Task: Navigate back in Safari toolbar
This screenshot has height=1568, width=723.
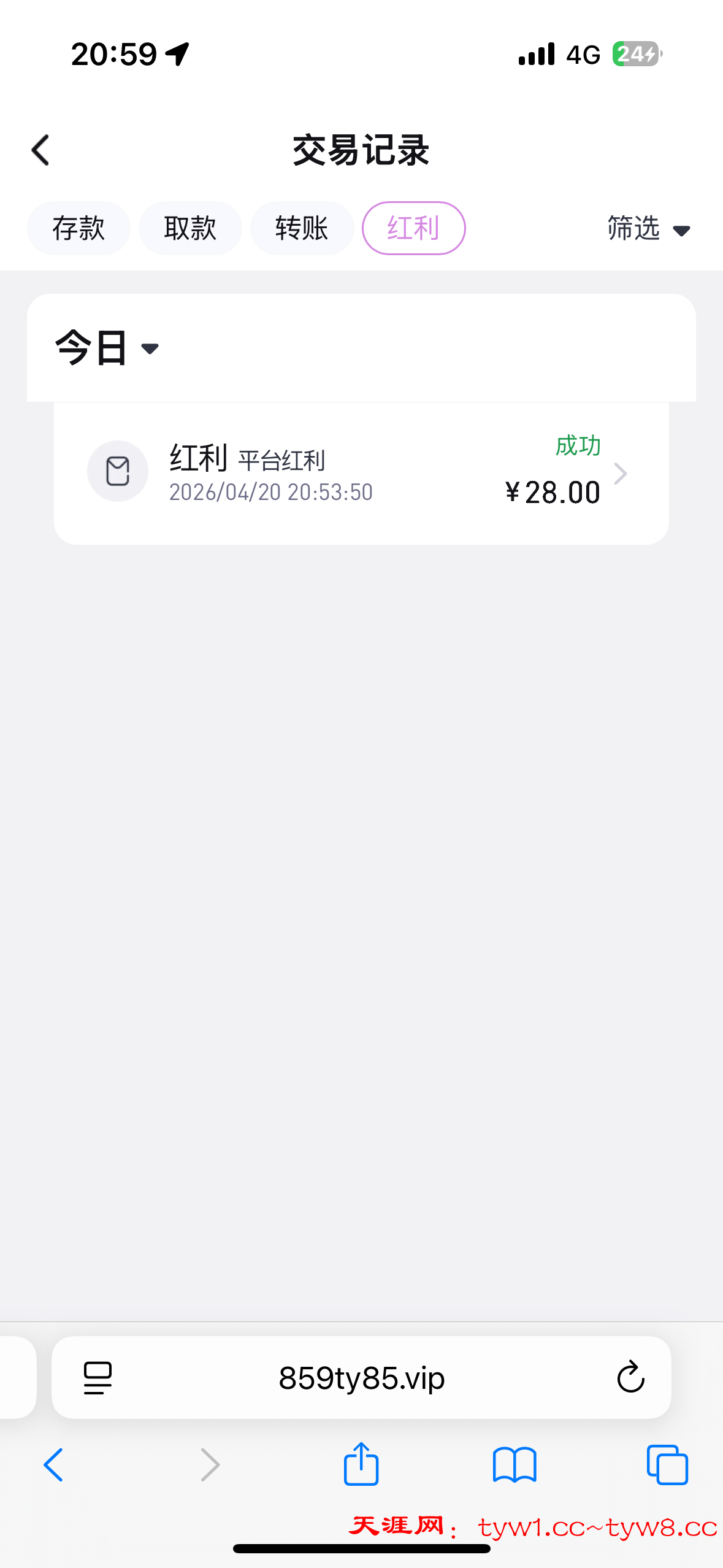Action: pyautogui.click(x=53, y=1465)
